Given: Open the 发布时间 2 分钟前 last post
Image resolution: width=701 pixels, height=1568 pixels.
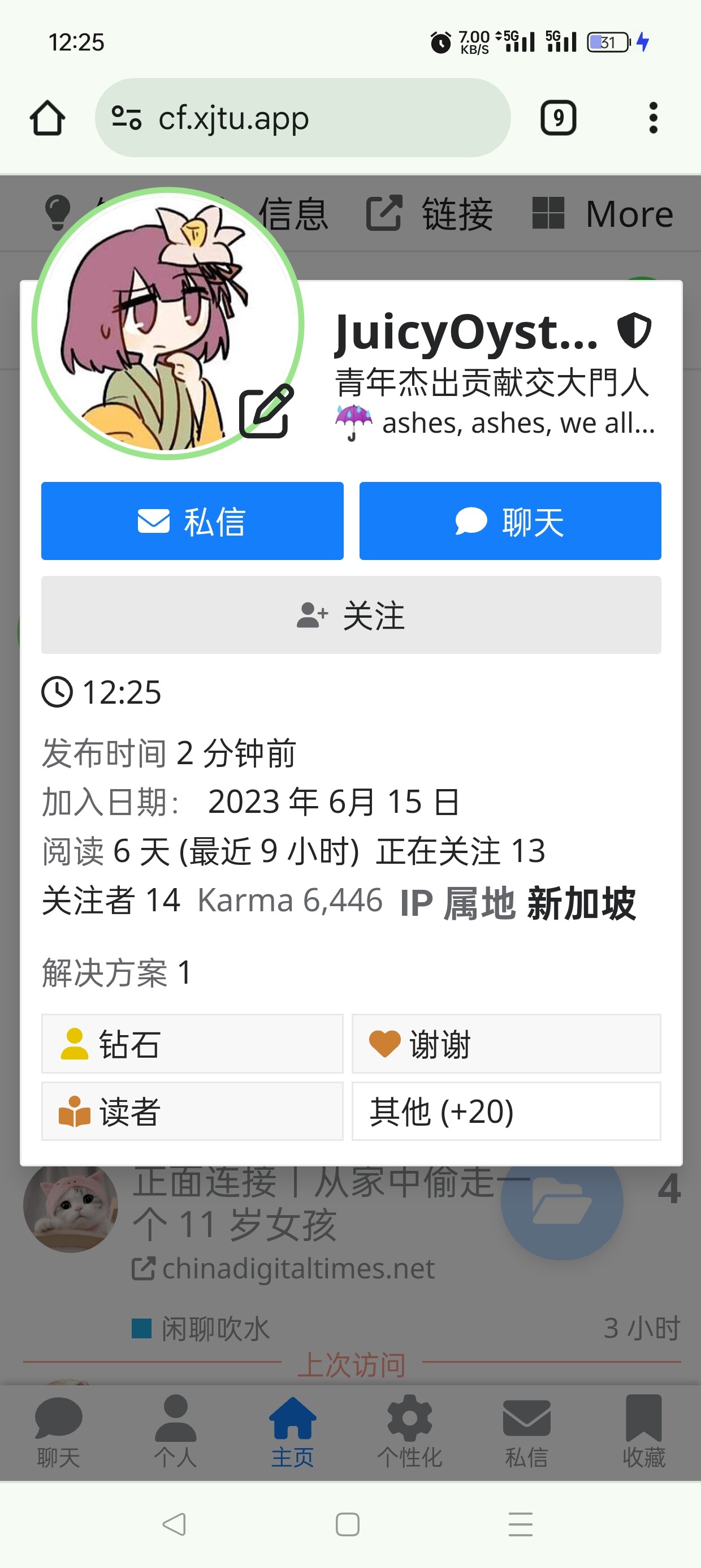Looking at the screenshot, I should (x=168, y=753).
